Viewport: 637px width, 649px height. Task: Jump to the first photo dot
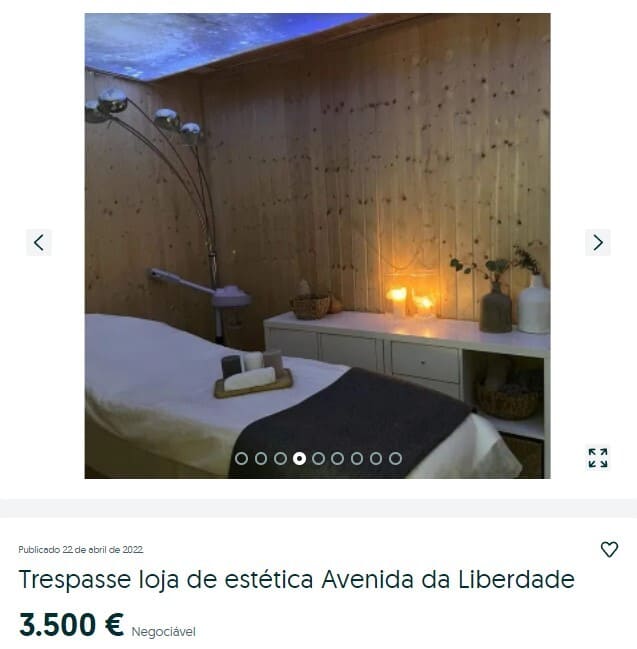coord(241,458)
